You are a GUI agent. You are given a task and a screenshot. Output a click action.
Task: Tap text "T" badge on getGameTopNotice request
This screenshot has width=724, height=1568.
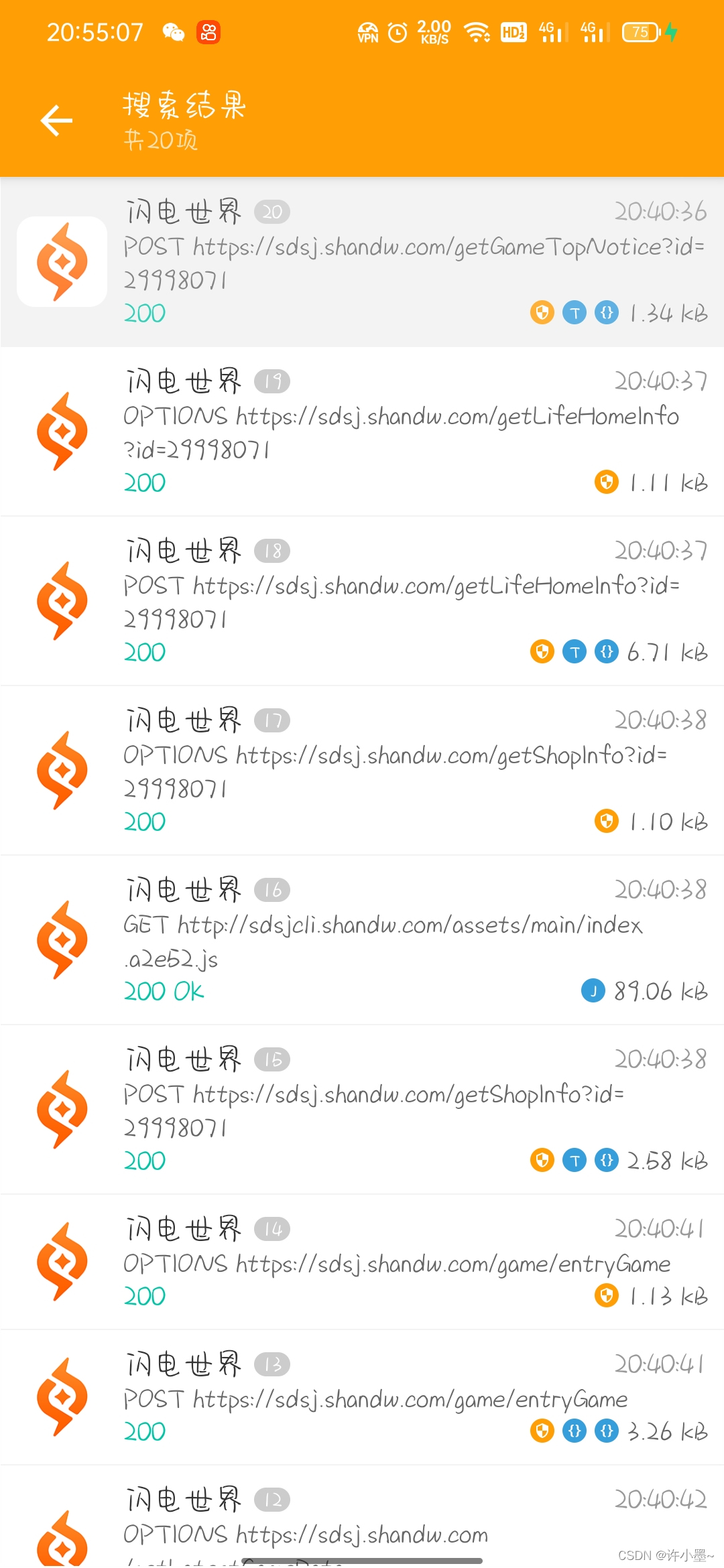574,312
